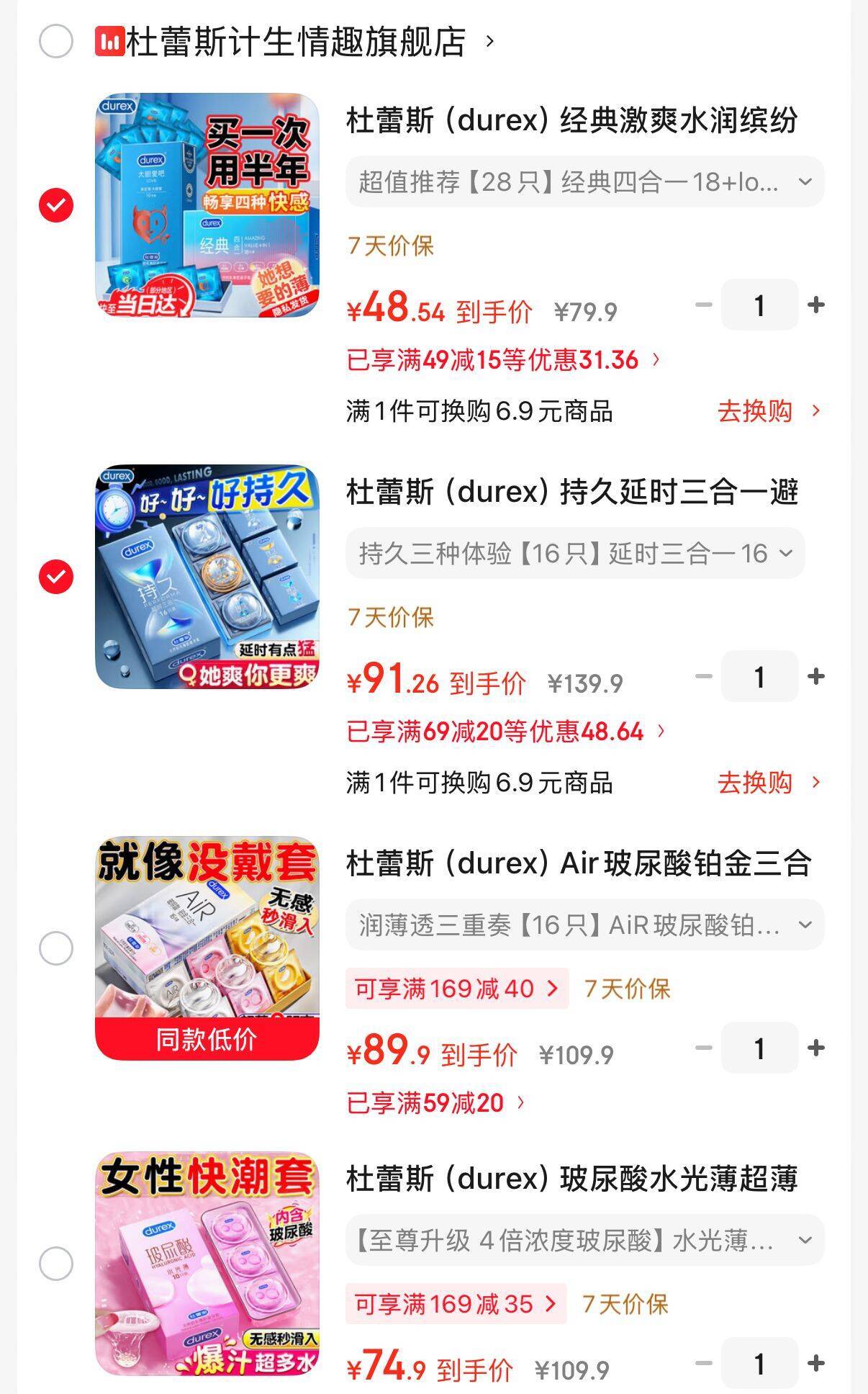View 已享满49减15 discount details
The image size is (868, 1394).
pyautogui.click(x=502, y=359)
